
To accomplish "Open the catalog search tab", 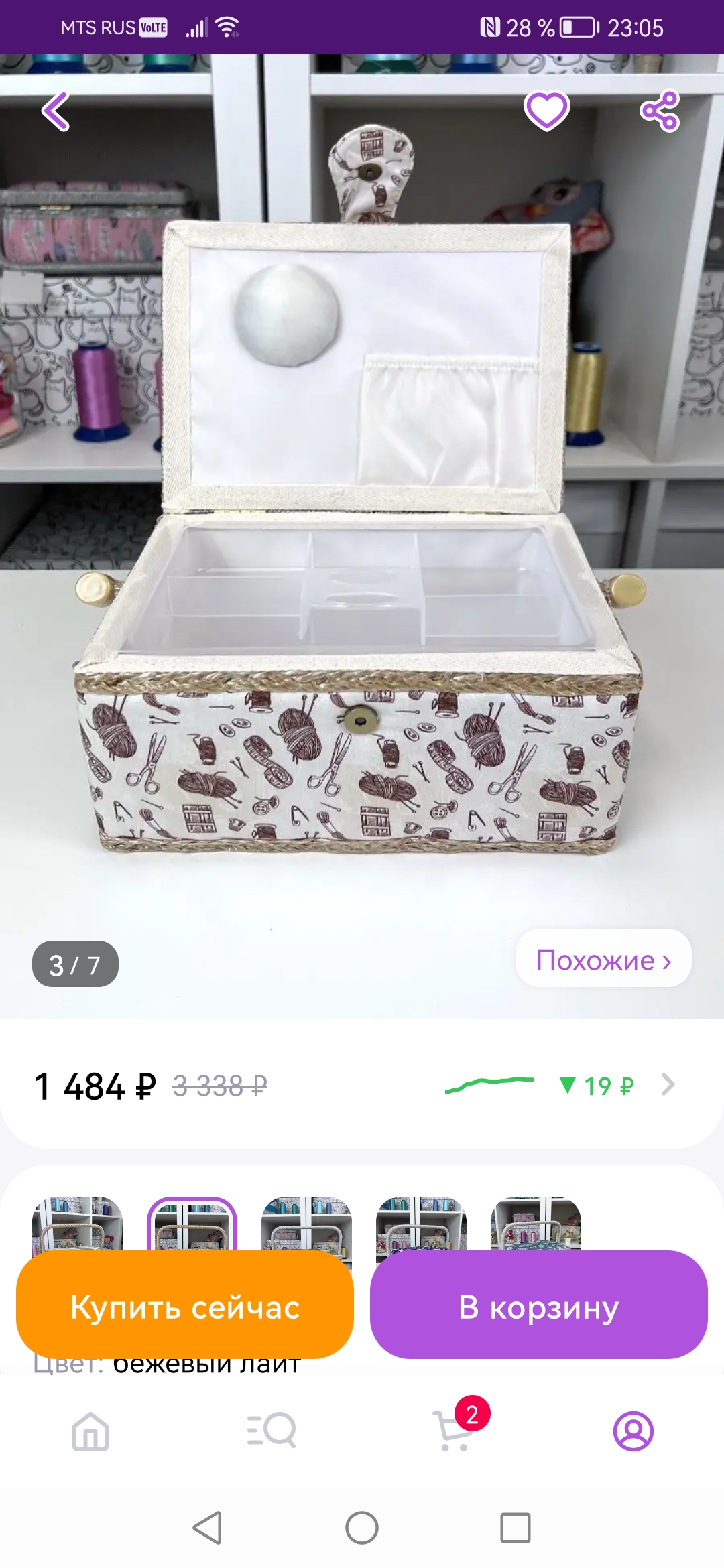I will point(271,1430).
